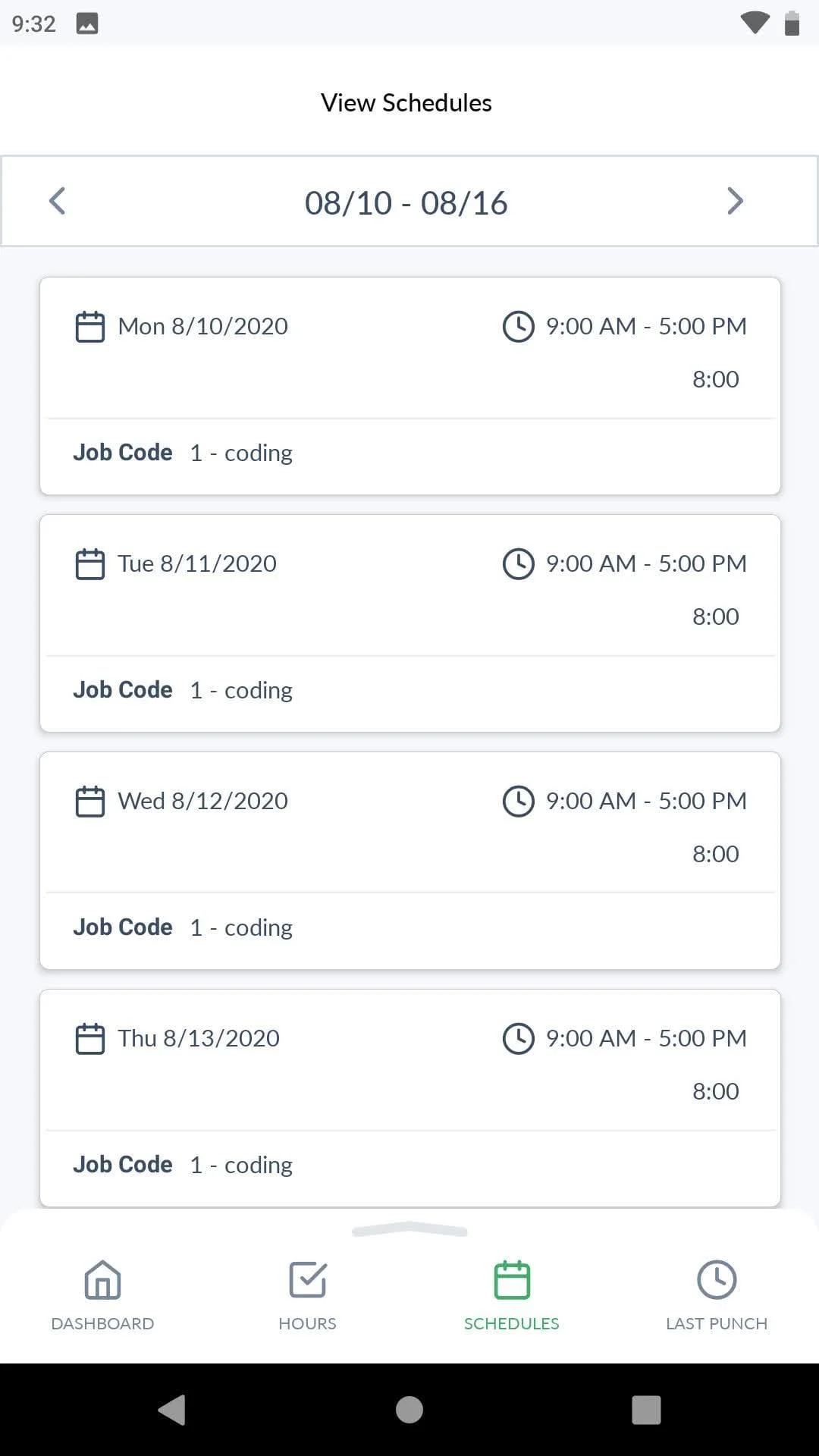Switch to the Hours tab
The height and width of the screenshot is (1456, 819).
click(x=307, y=1297)
